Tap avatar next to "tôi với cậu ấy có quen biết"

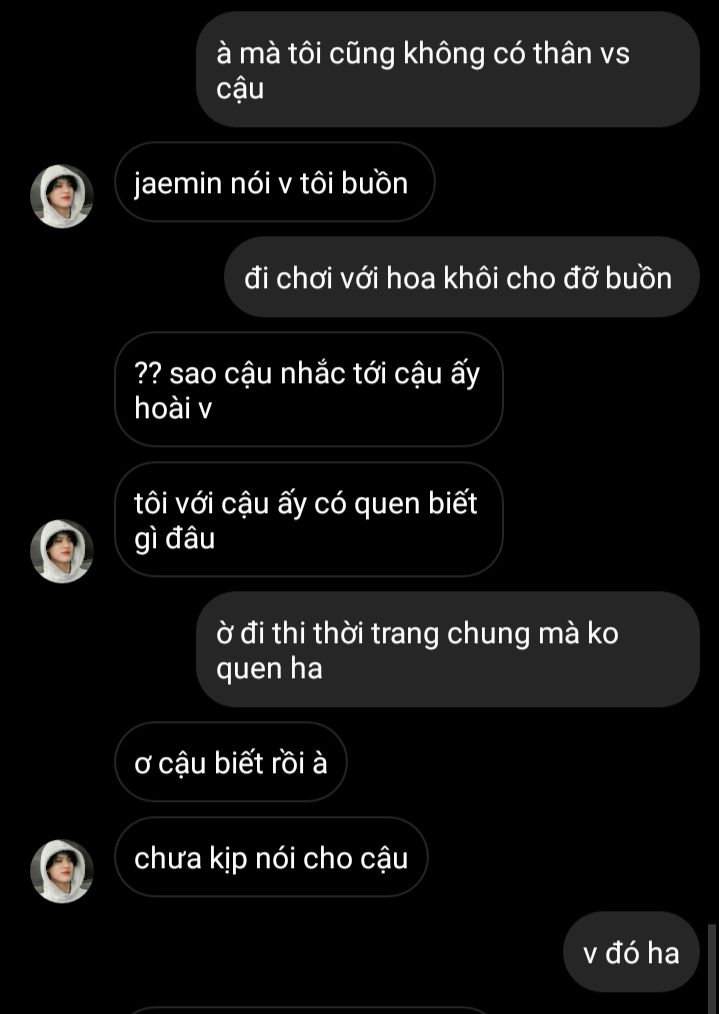[62, 550]
